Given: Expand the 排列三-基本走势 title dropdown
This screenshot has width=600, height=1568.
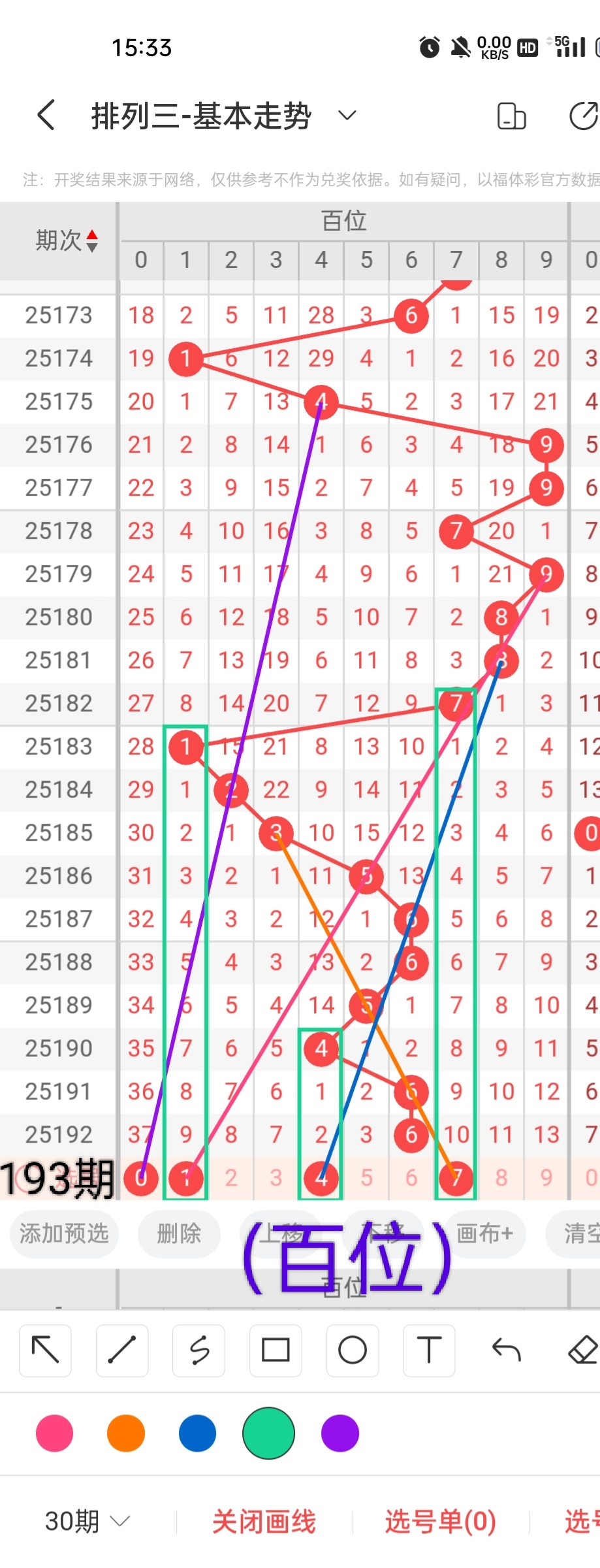Looking at the screenshot, I should [x=347, y=116].
